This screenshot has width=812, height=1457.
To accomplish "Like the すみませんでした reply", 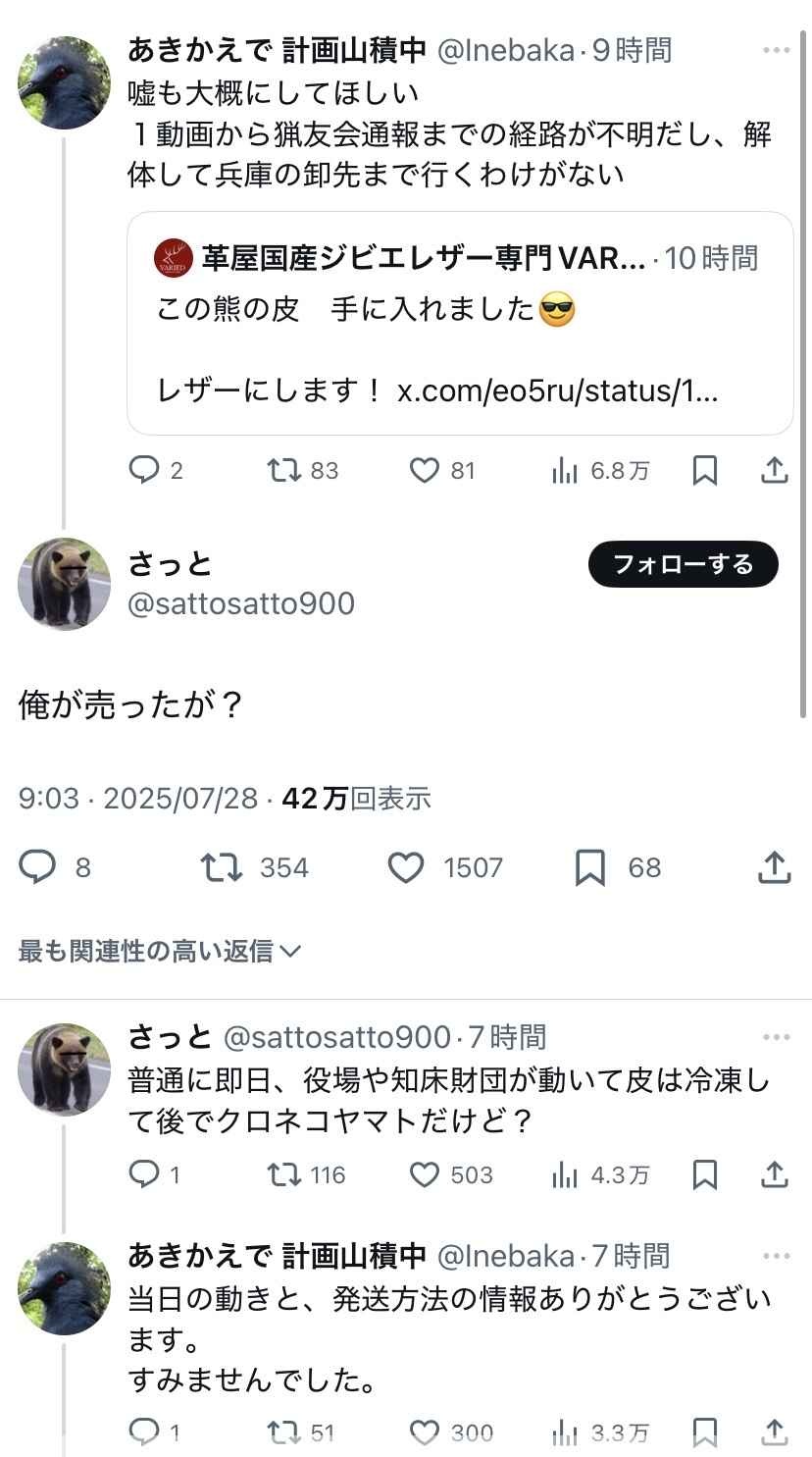I will [424, 1433].
